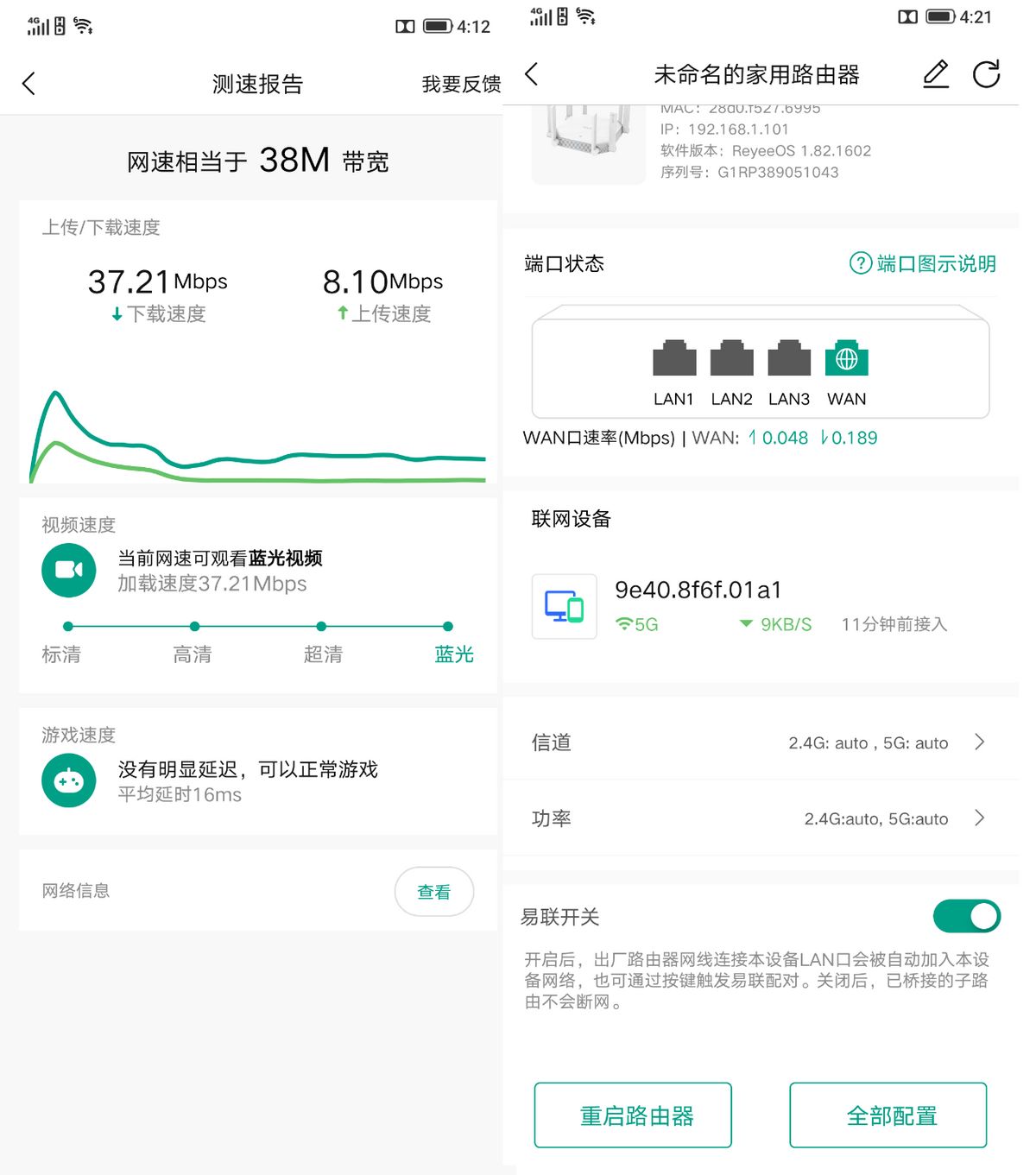The width and height of the screenshot is (1036, 1175).
Task: Open 端口图示说明 help link
Action: pyautogui.click(x=924, y=263)
